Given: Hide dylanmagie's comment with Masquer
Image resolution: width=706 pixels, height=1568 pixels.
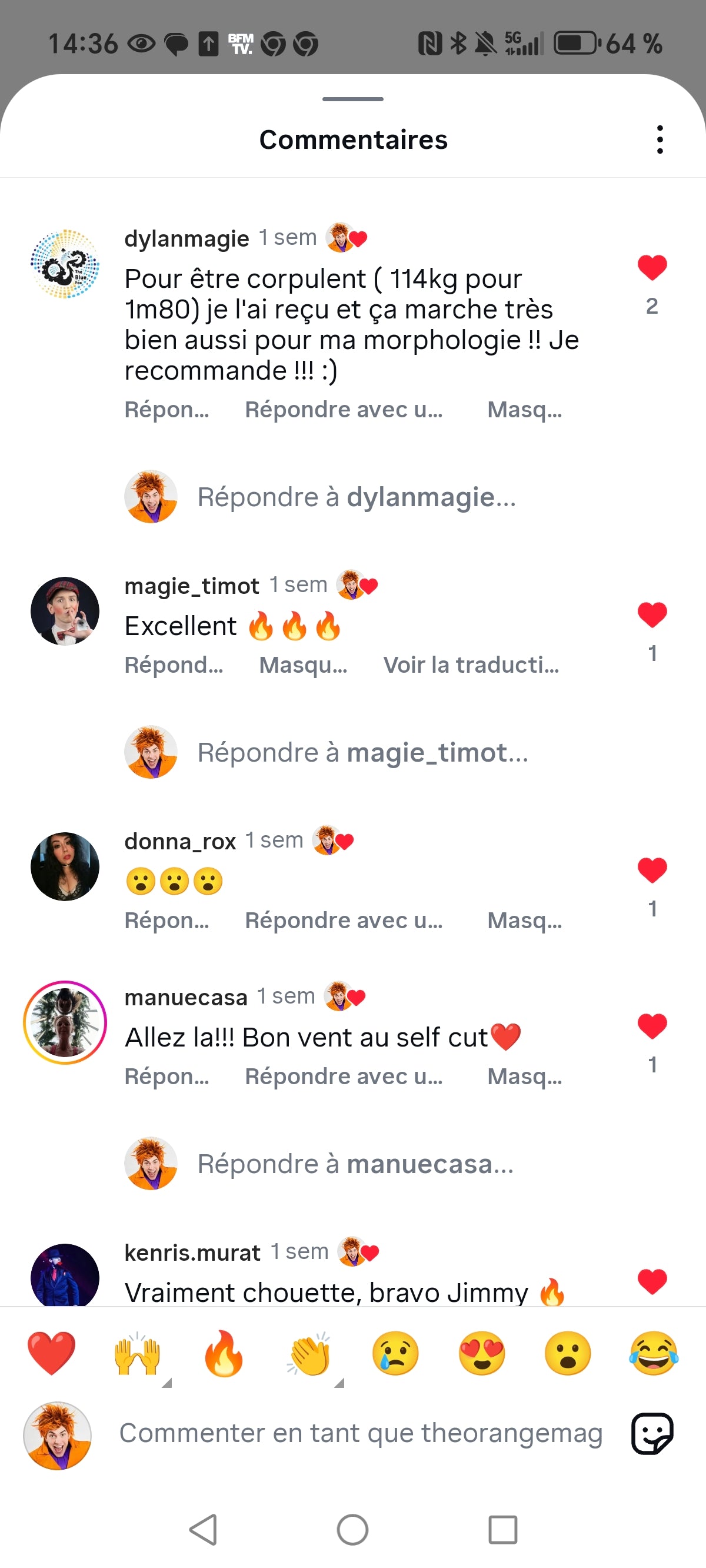Looking at the screenshot, I should 524,410.
